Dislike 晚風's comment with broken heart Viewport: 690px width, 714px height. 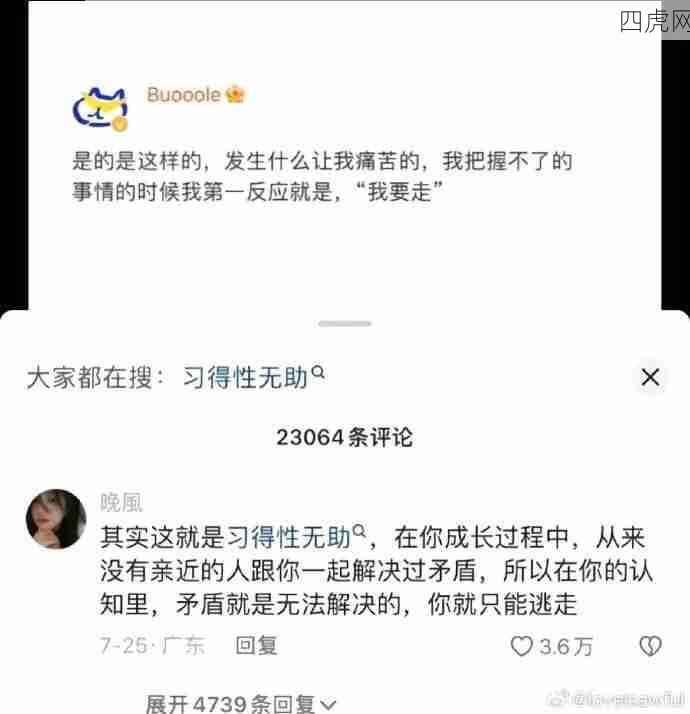650,646
